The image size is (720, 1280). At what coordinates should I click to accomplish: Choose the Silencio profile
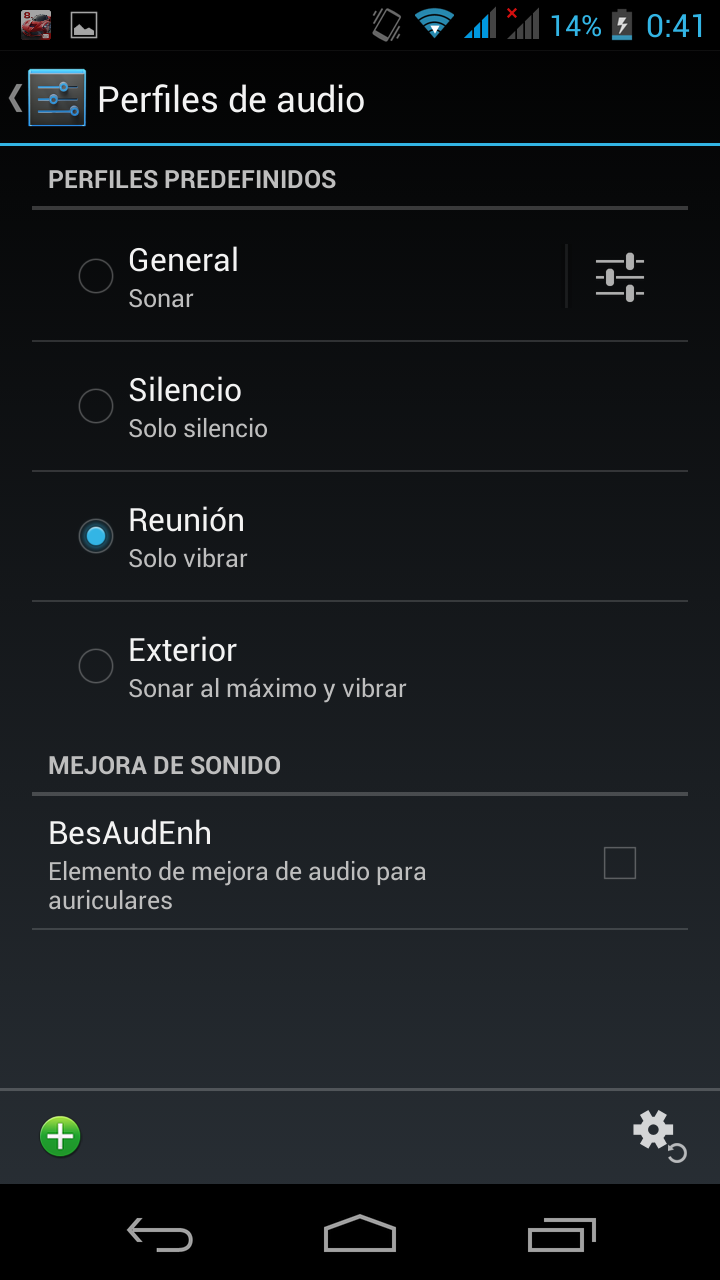(x=96, y=406)
